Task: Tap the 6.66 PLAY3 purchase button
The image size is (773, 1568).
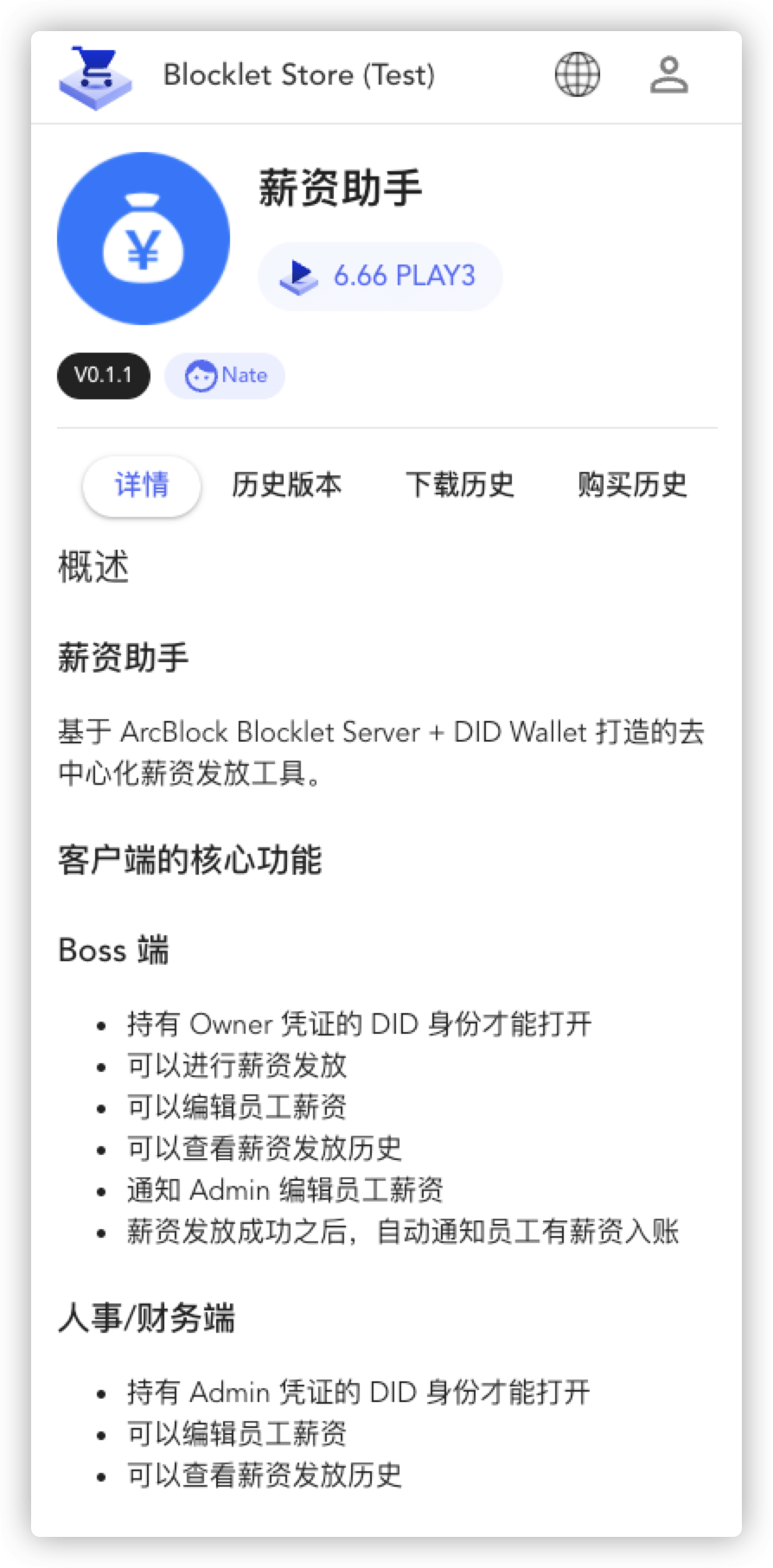Action: pos(380,276)
